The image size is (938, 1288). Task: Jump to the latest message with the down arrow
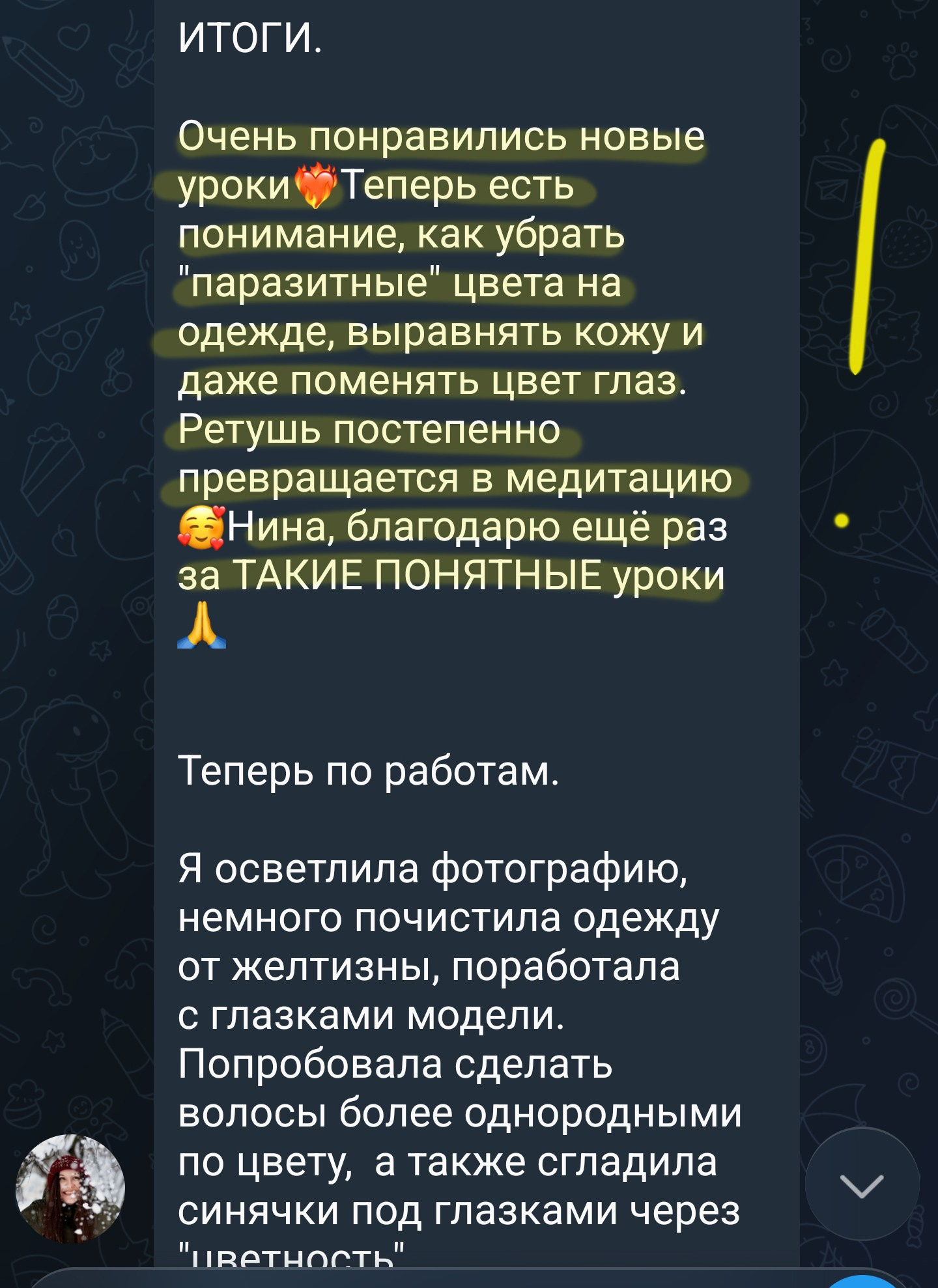coord(861,1184)
